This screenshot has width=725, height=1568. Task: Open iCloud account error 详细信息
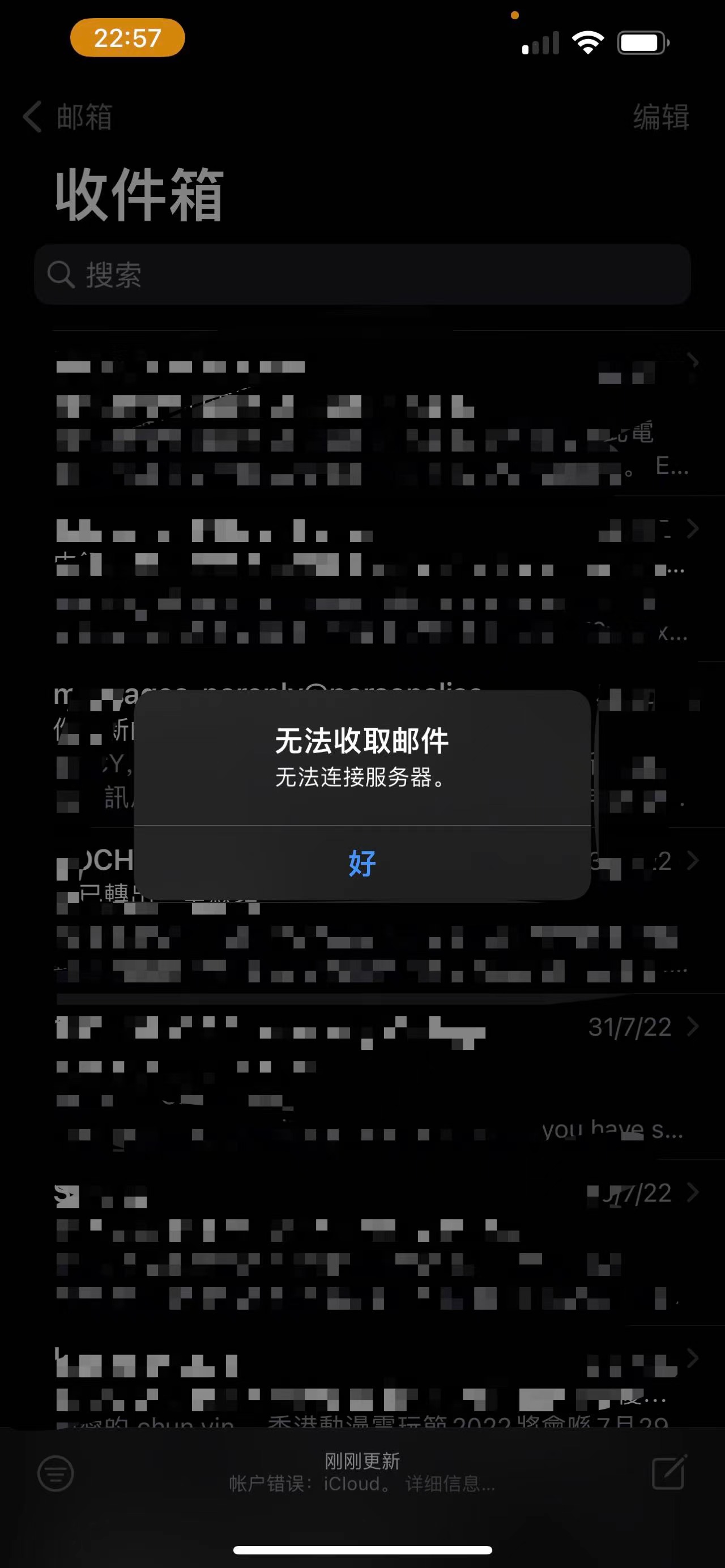click(450, 1484)
